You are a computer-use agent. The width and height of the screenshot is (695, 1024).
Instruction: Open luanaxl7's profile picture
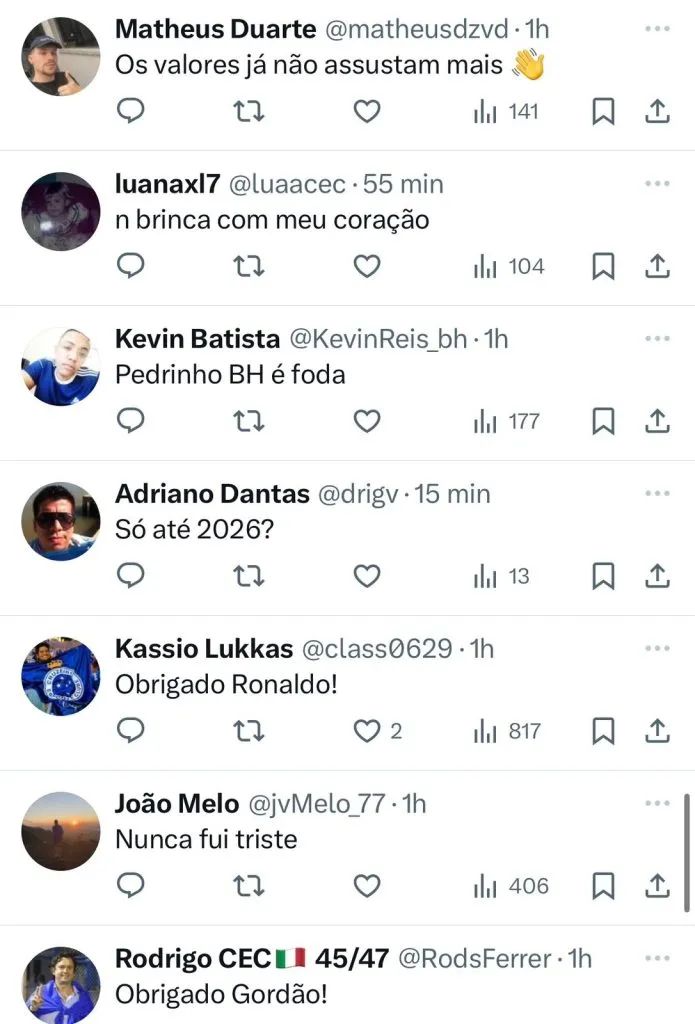click(61, 211)
